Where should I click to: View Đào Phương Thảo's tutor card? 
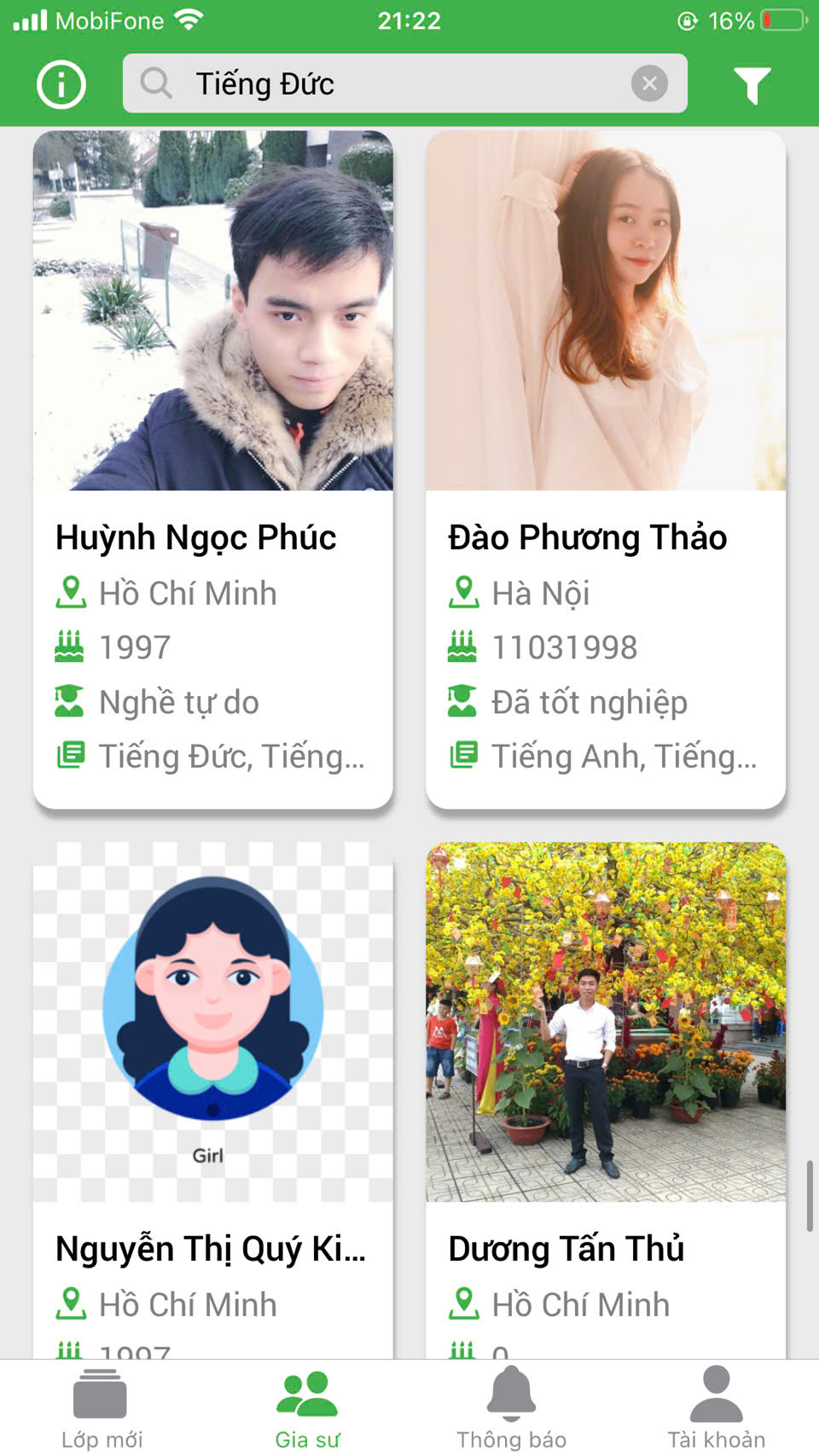[x=606, y=469]
